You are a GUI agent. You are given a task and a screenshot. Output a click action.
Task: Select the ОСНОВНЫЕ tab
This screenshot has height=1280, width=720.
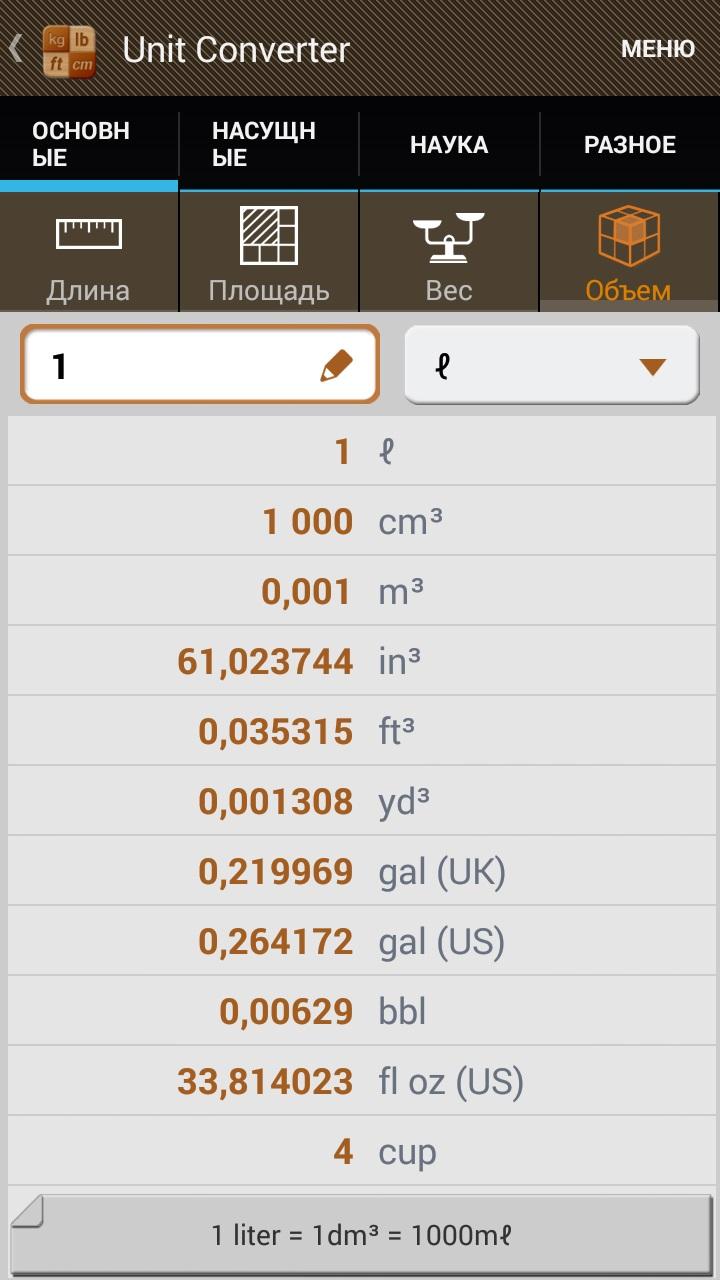(x=89, y=145)
